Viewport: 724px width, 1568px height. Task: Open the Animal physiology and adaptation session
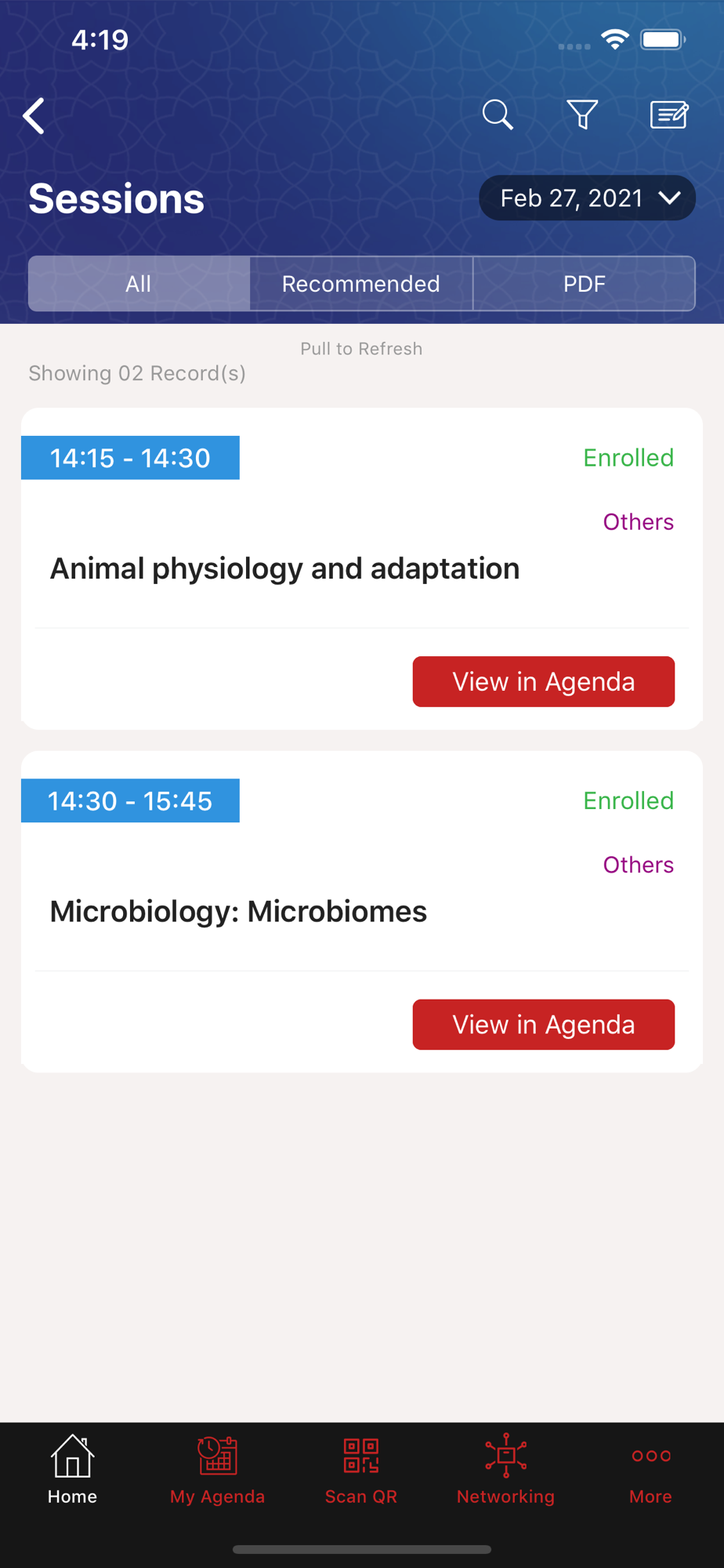(284, 568)
